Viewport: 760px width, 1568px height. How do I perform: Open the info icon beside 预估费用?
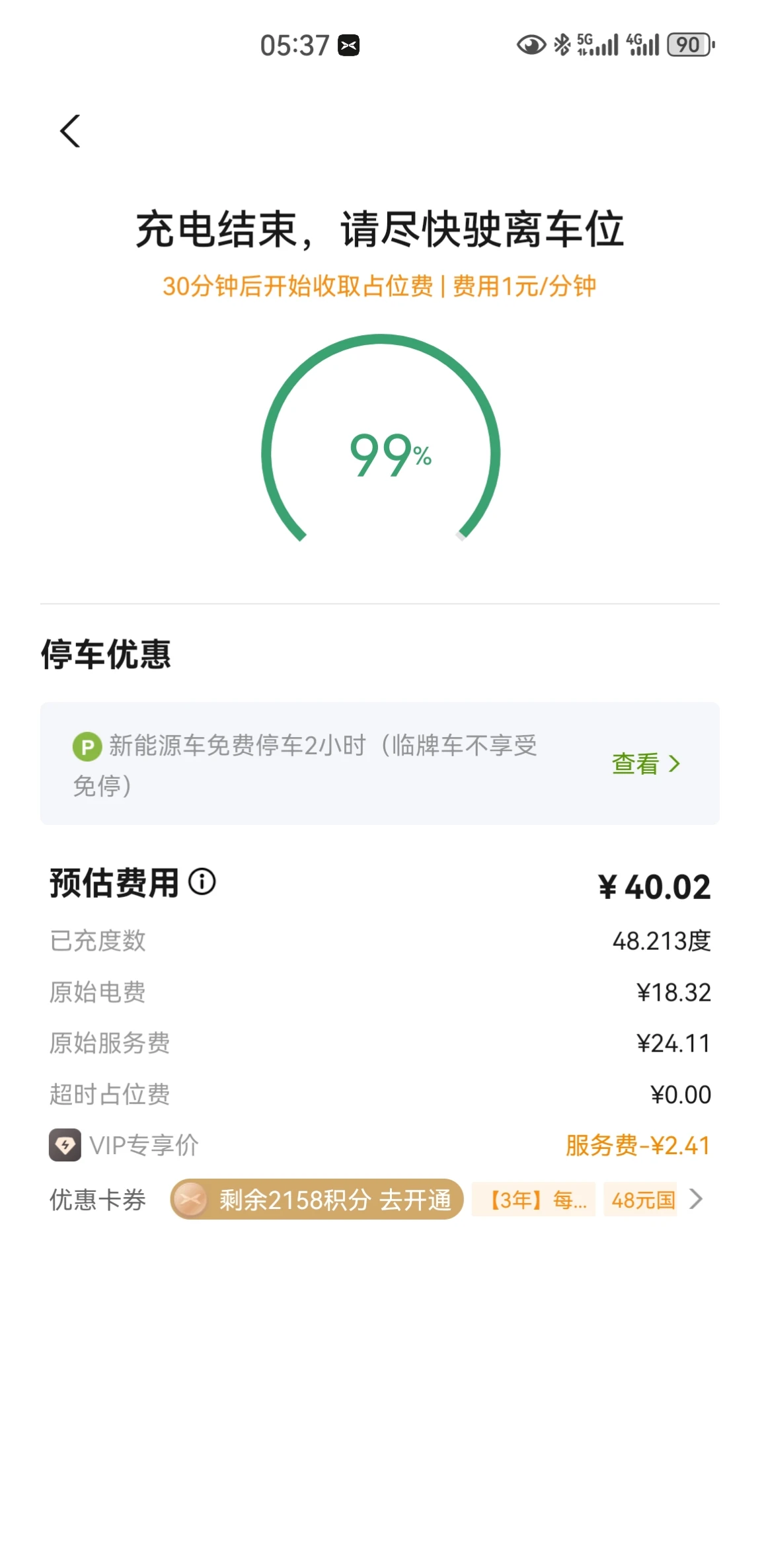coord(202,882)
